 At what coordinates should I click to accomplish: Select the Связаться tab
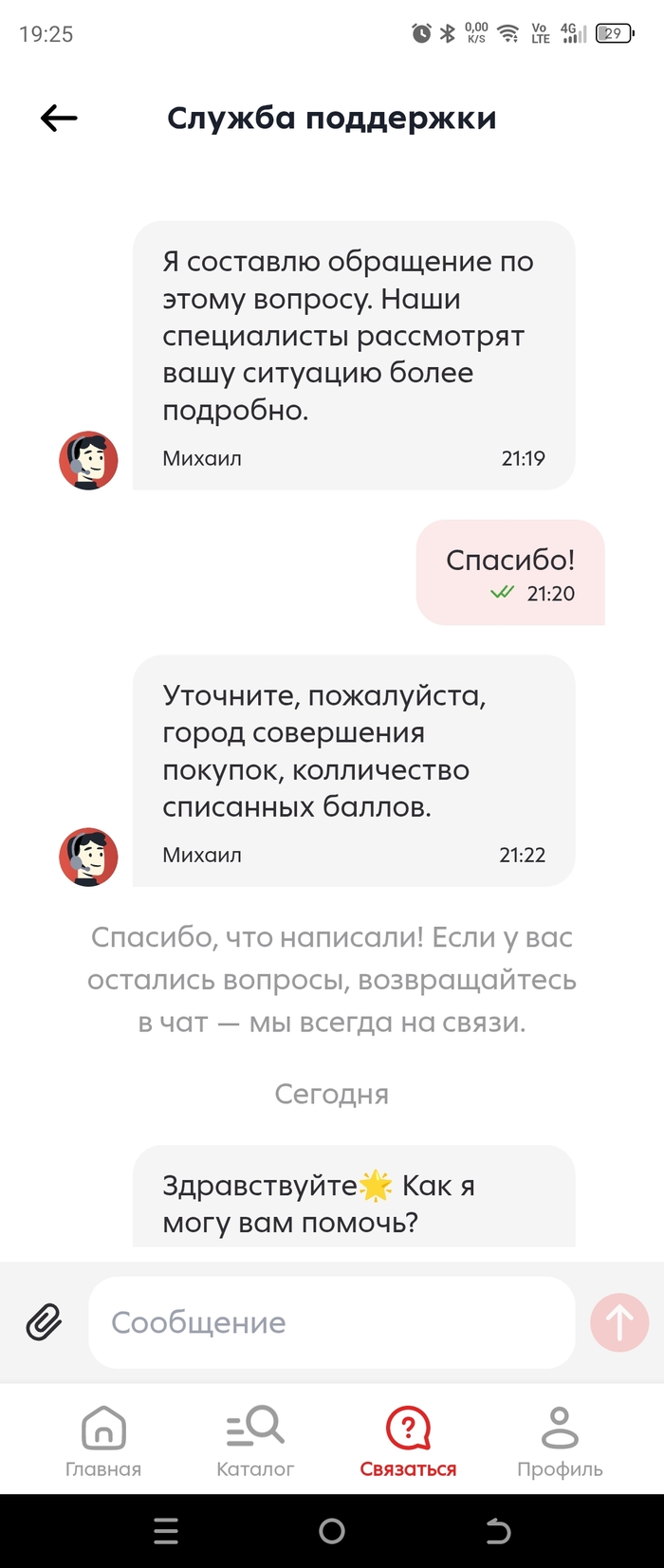coord(408,1440)
